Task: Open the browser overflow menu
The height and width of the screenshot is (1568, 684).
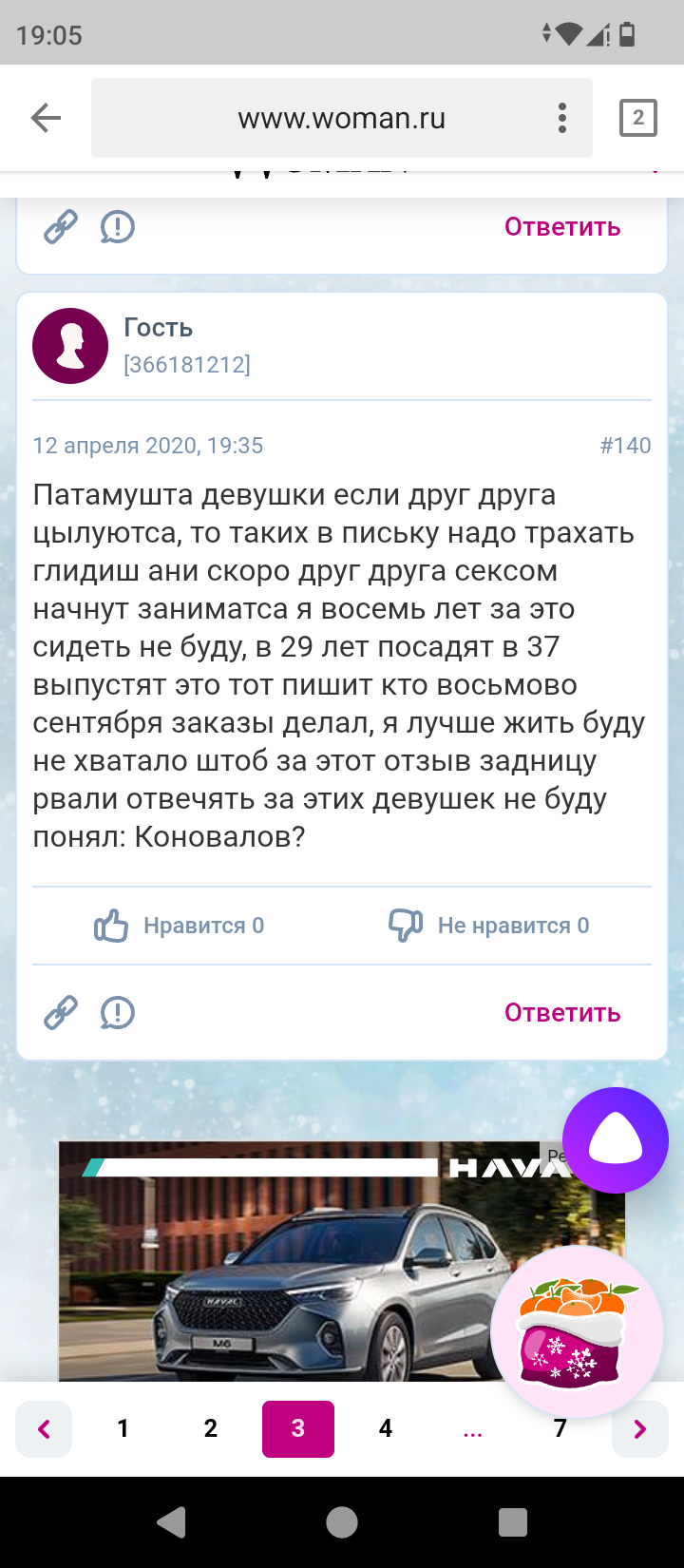Action: (562, 118)
